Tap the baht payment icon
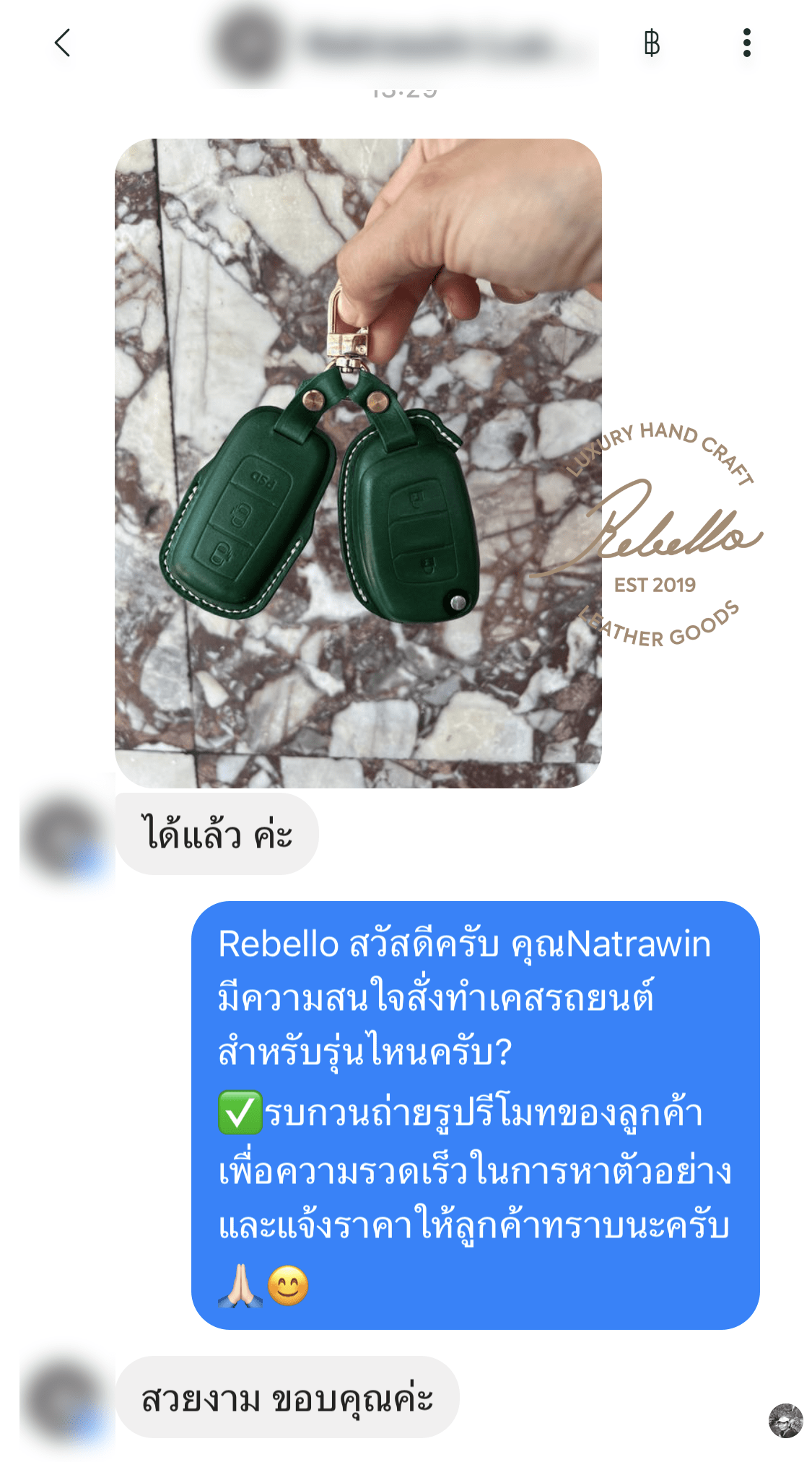 click(651, 43)
